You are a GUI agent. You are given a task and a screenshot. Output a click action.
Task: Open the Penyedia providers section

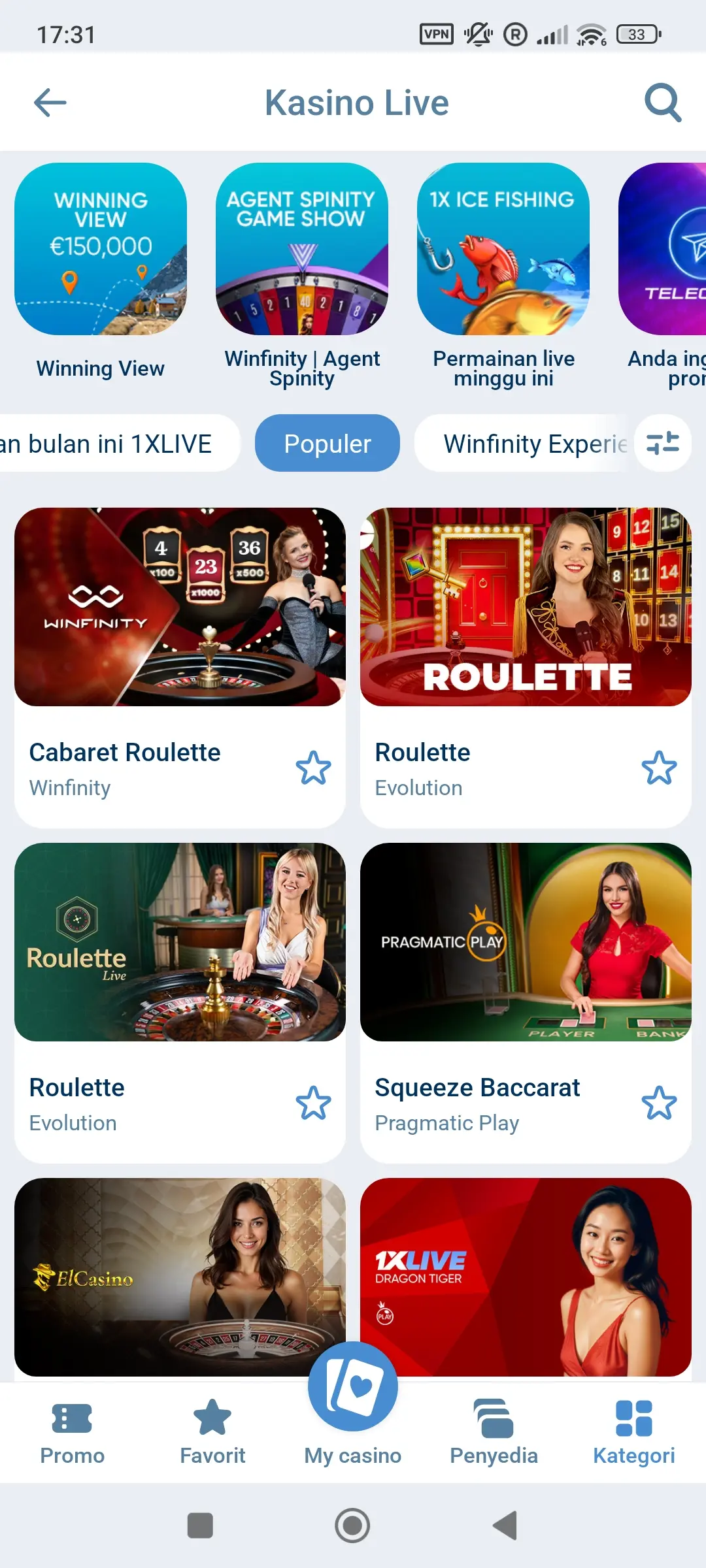(x=494, y=1424)
